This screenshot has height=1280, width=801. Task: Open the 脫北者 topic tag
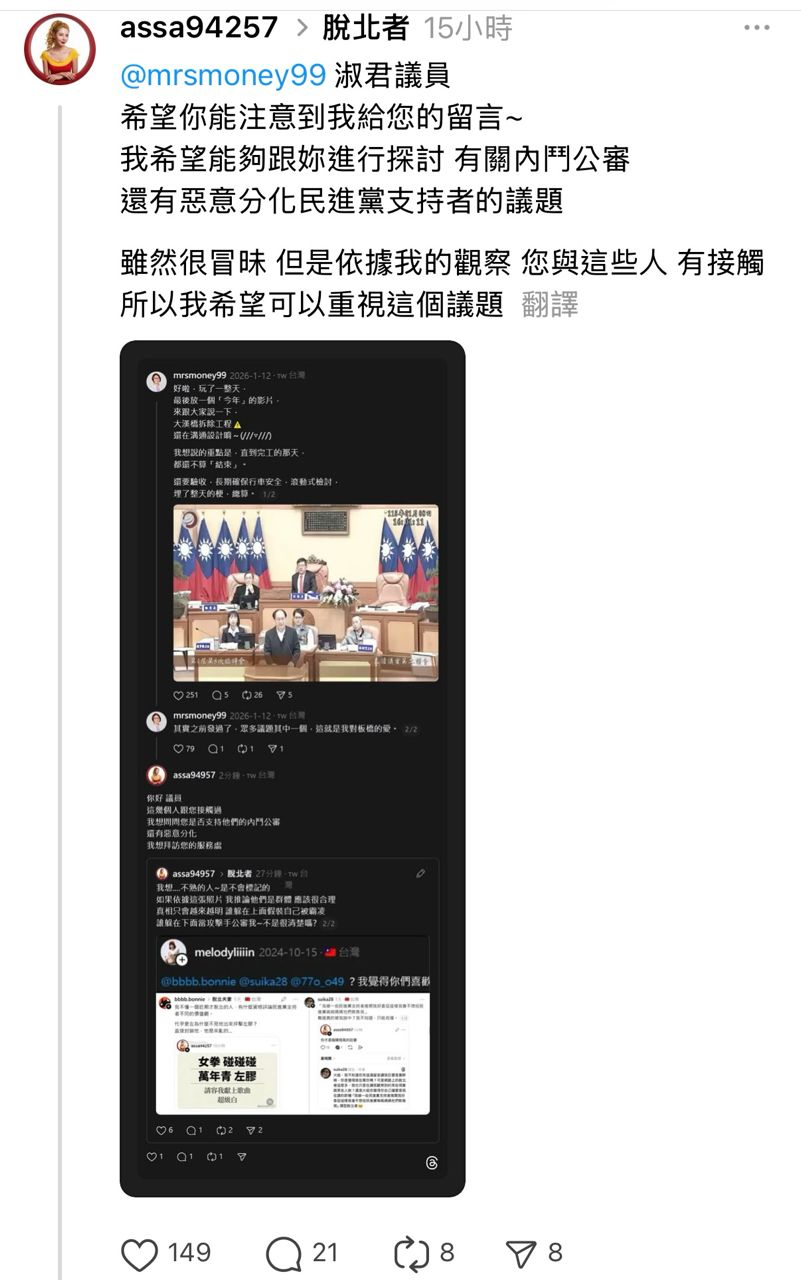[x=365, y=28]
